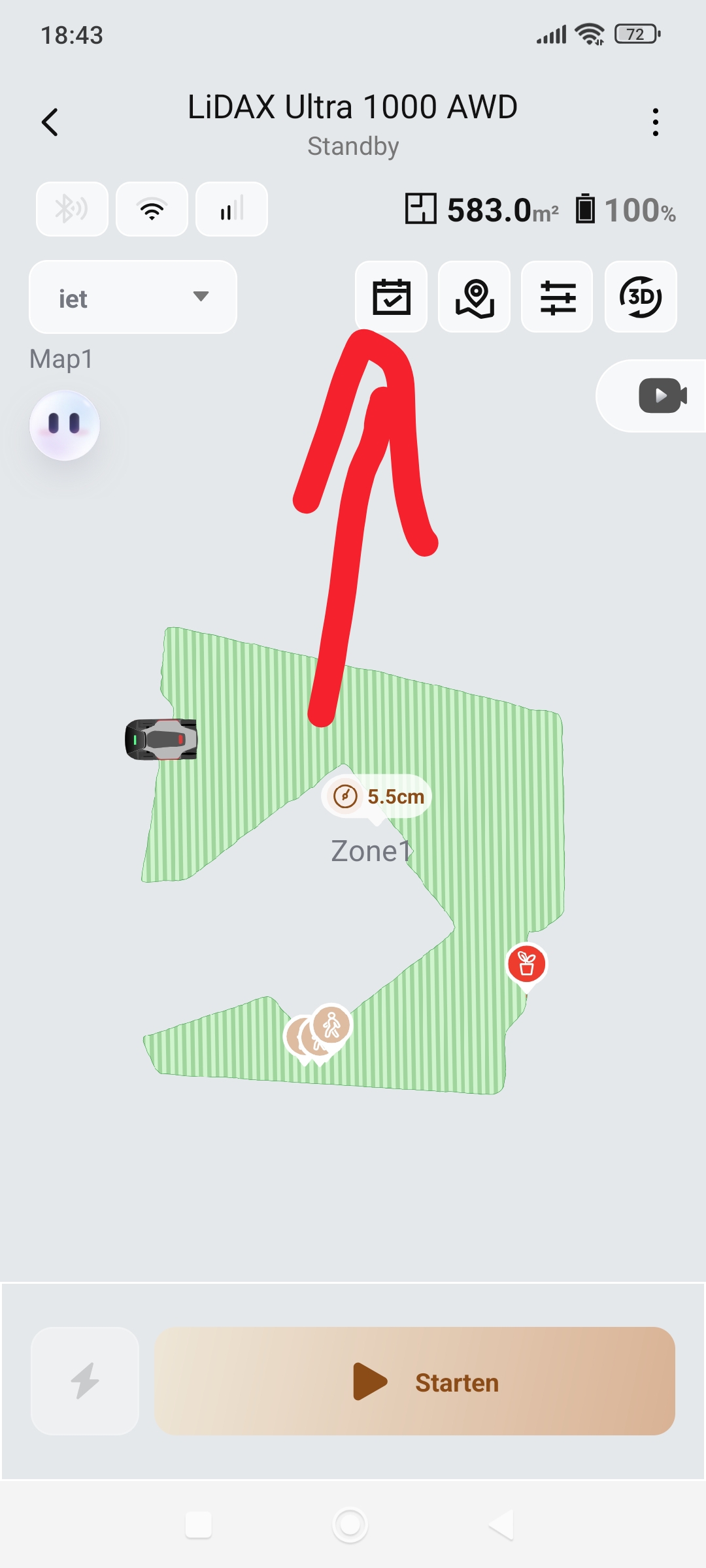
Task: Tap the pedestrian marker on the map
Action: 331,1026
